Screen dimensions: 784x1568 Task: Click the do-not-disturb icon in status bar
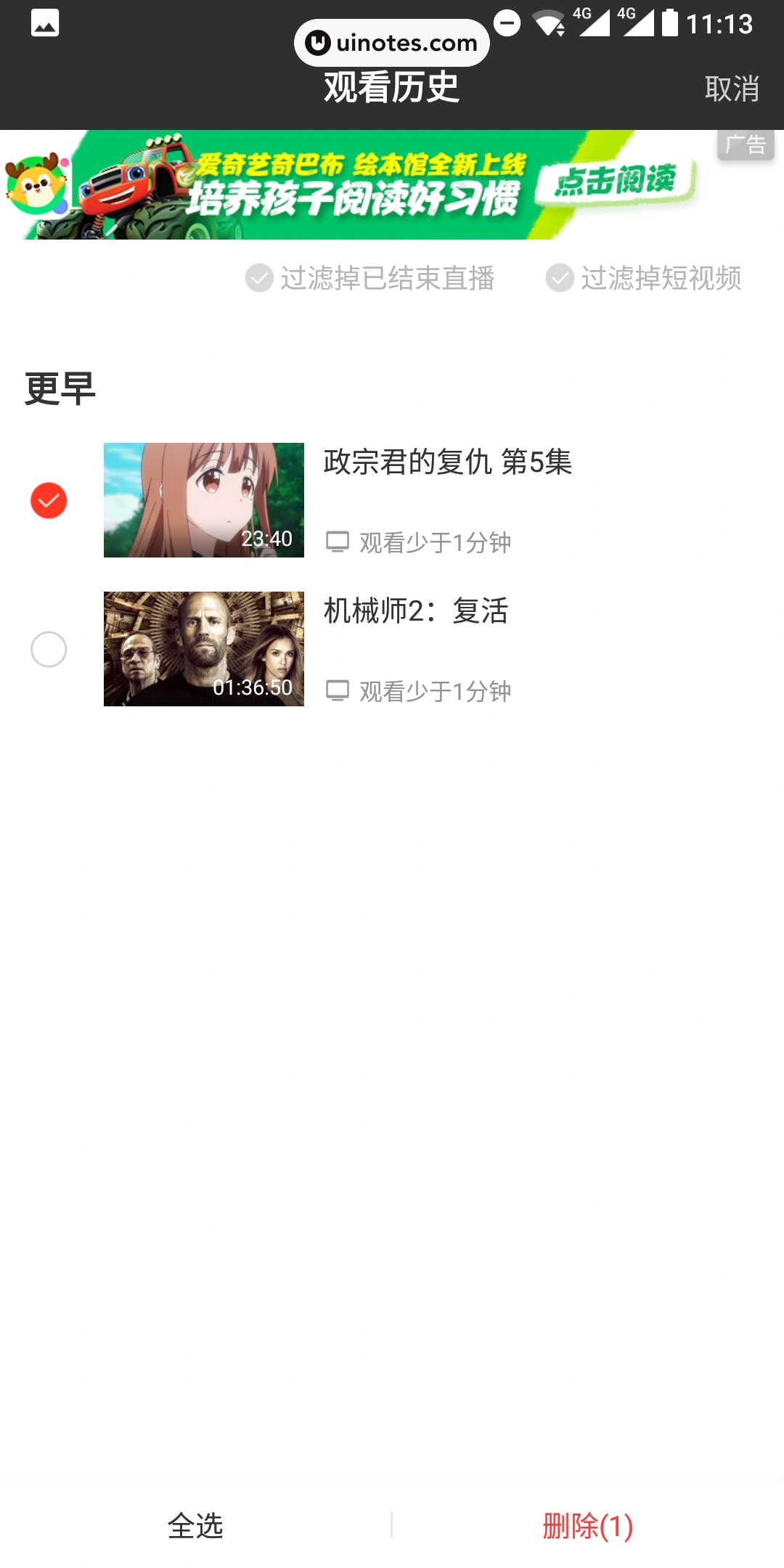pyautogui.click(x=507, y=22)
